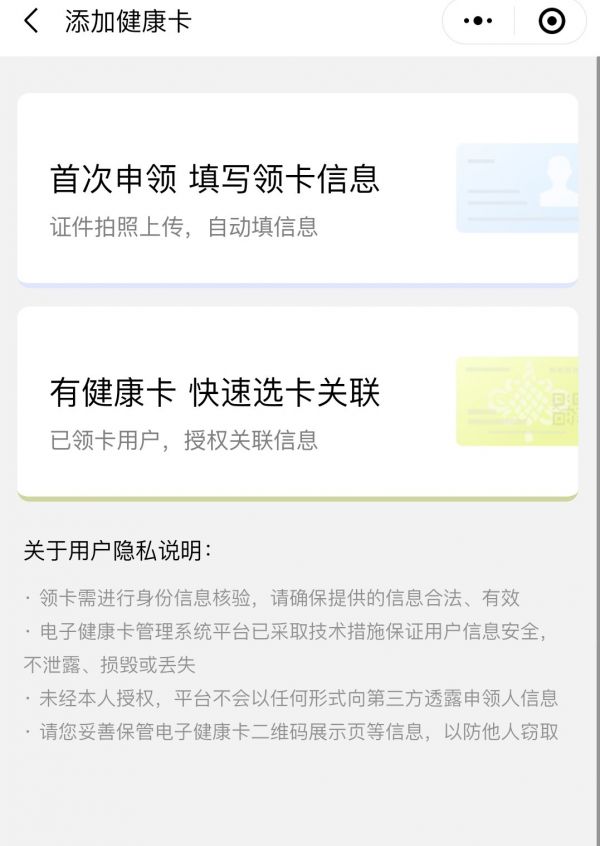Image resolution: width=600 pixels, height=846 pixels.
Task: Go back from 添加健康卡 page
Action: pyautogui.click(x=32, y=22)
